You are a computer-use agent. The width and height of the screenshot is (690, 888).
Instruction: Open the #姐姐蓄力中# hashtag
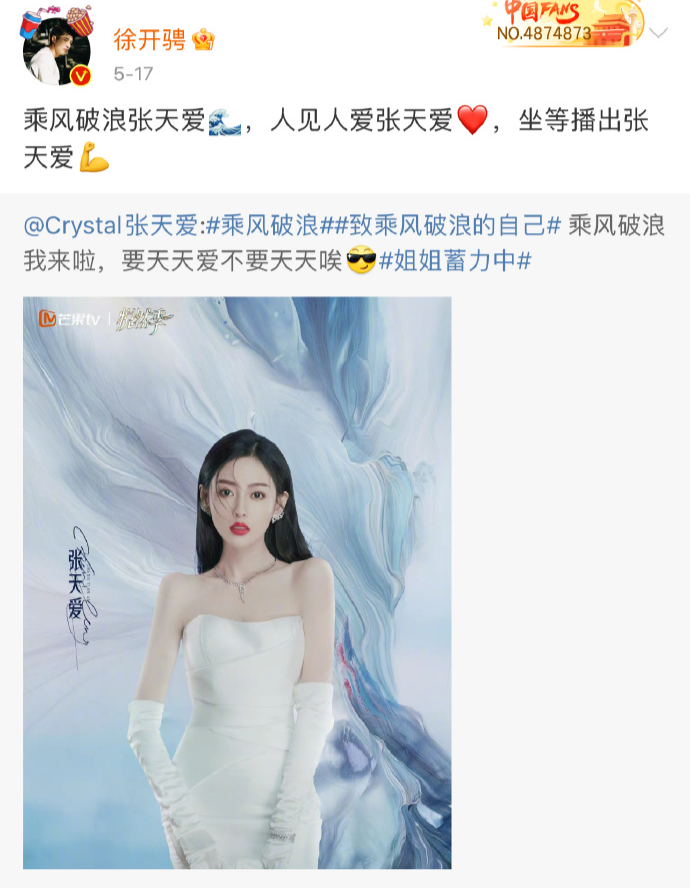455,262
